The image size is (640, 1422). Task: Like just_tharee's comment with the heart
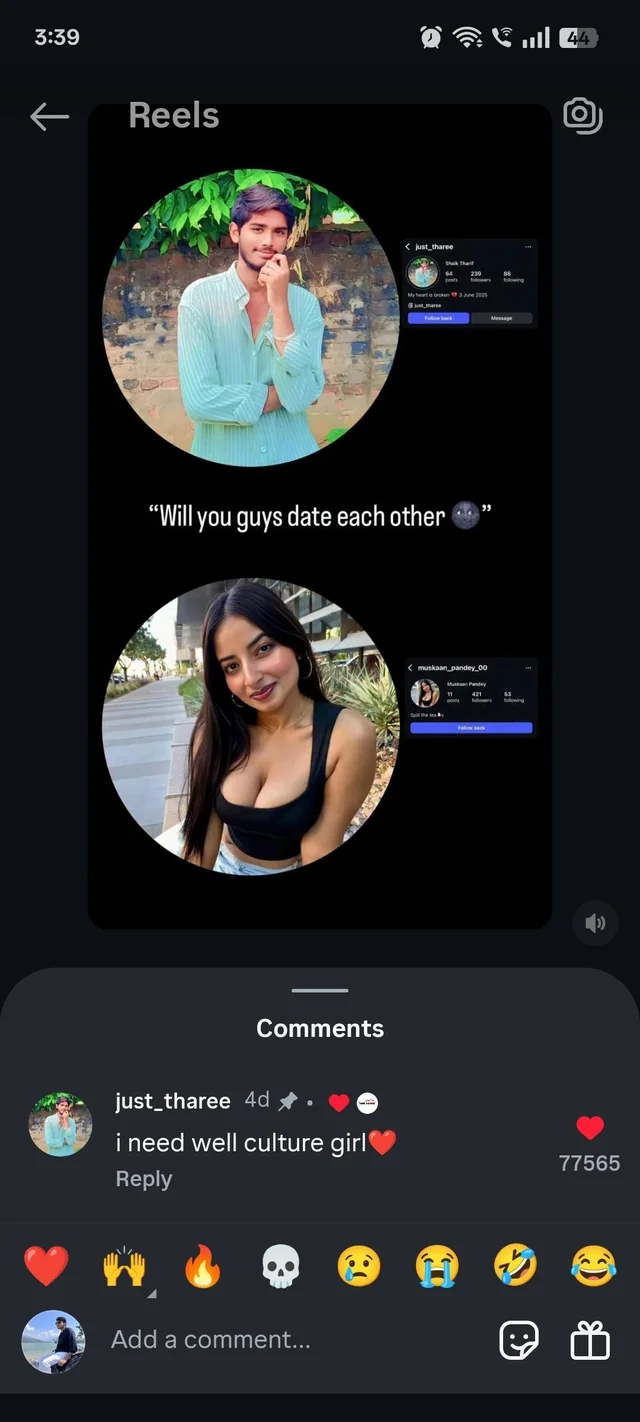click(590, 1128)
